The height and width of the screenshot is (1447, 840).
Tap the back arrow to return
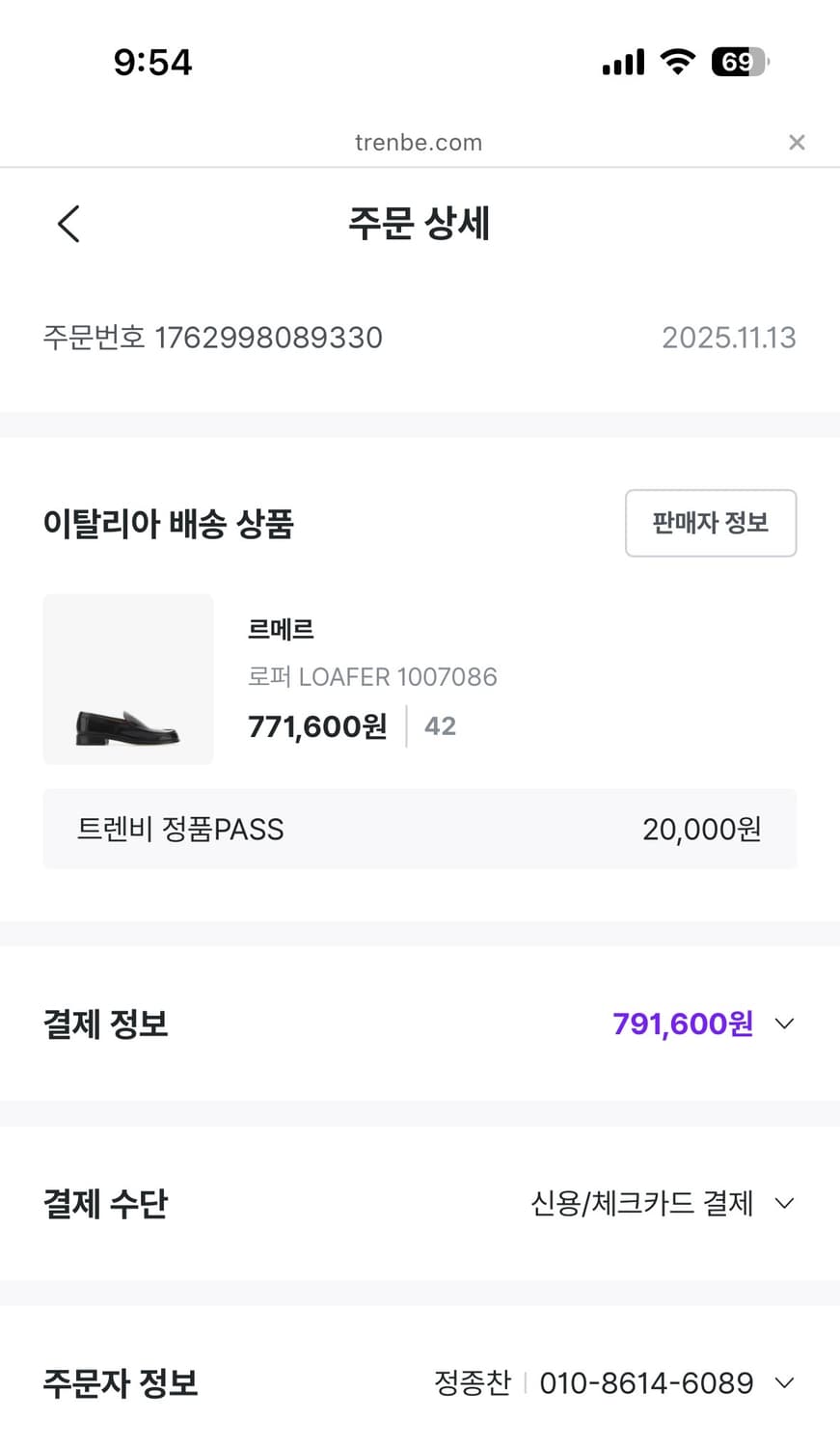tap(68, 223)
